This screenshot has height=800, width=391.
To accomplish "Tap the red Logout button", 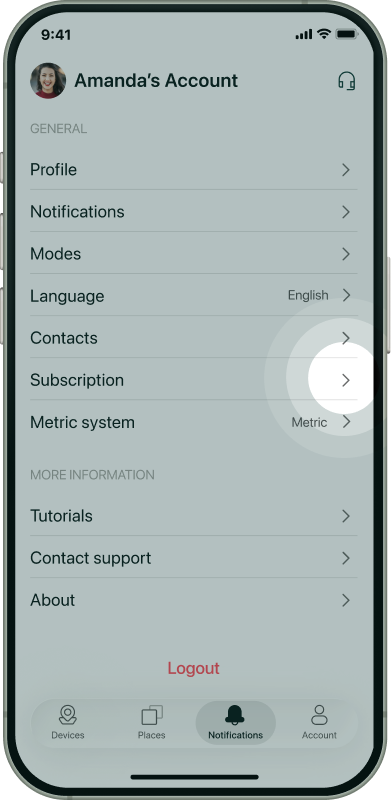I will [193, 668].
